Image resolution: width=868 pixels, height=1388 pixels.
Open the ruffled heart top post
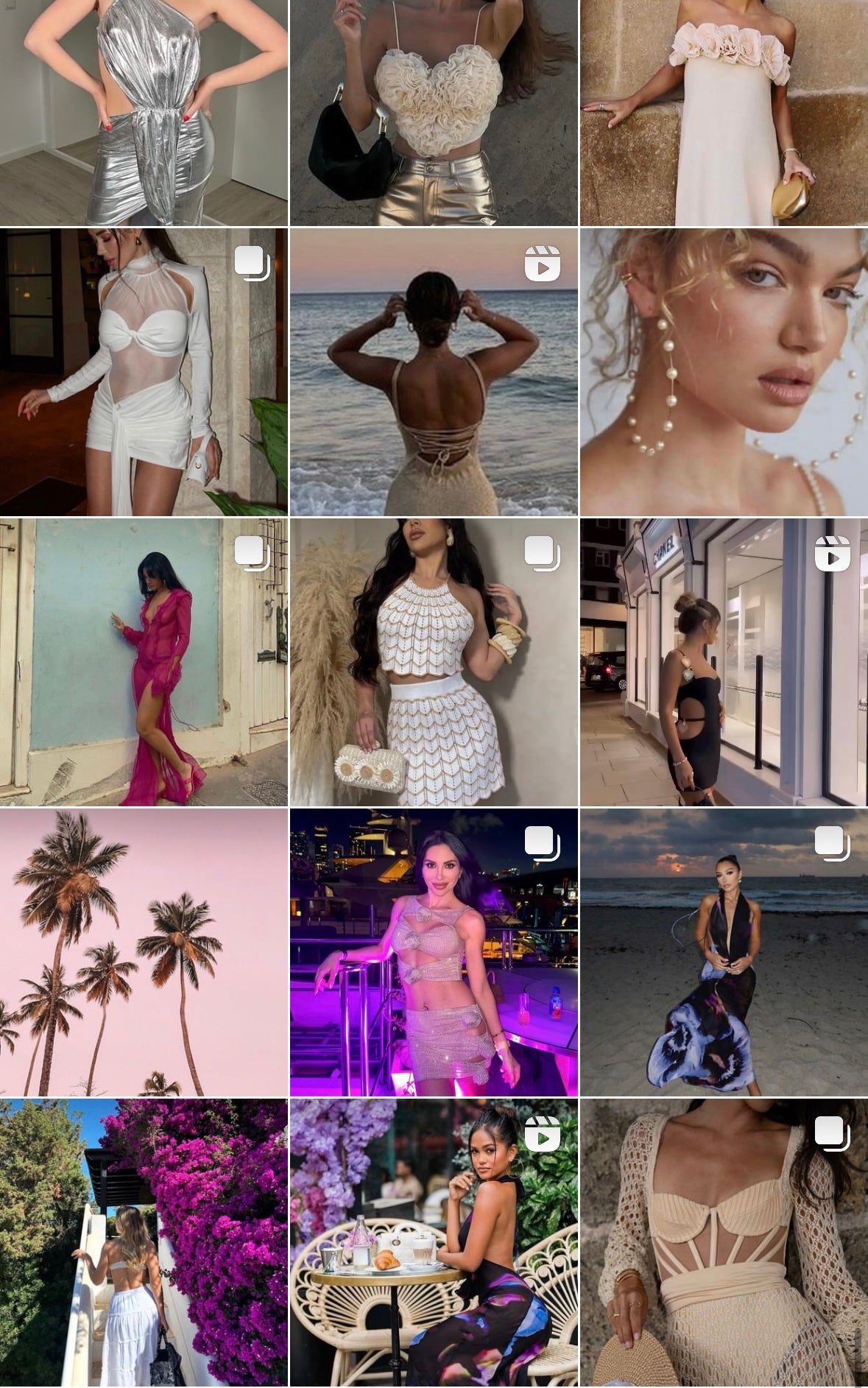[x=434, y=112]
